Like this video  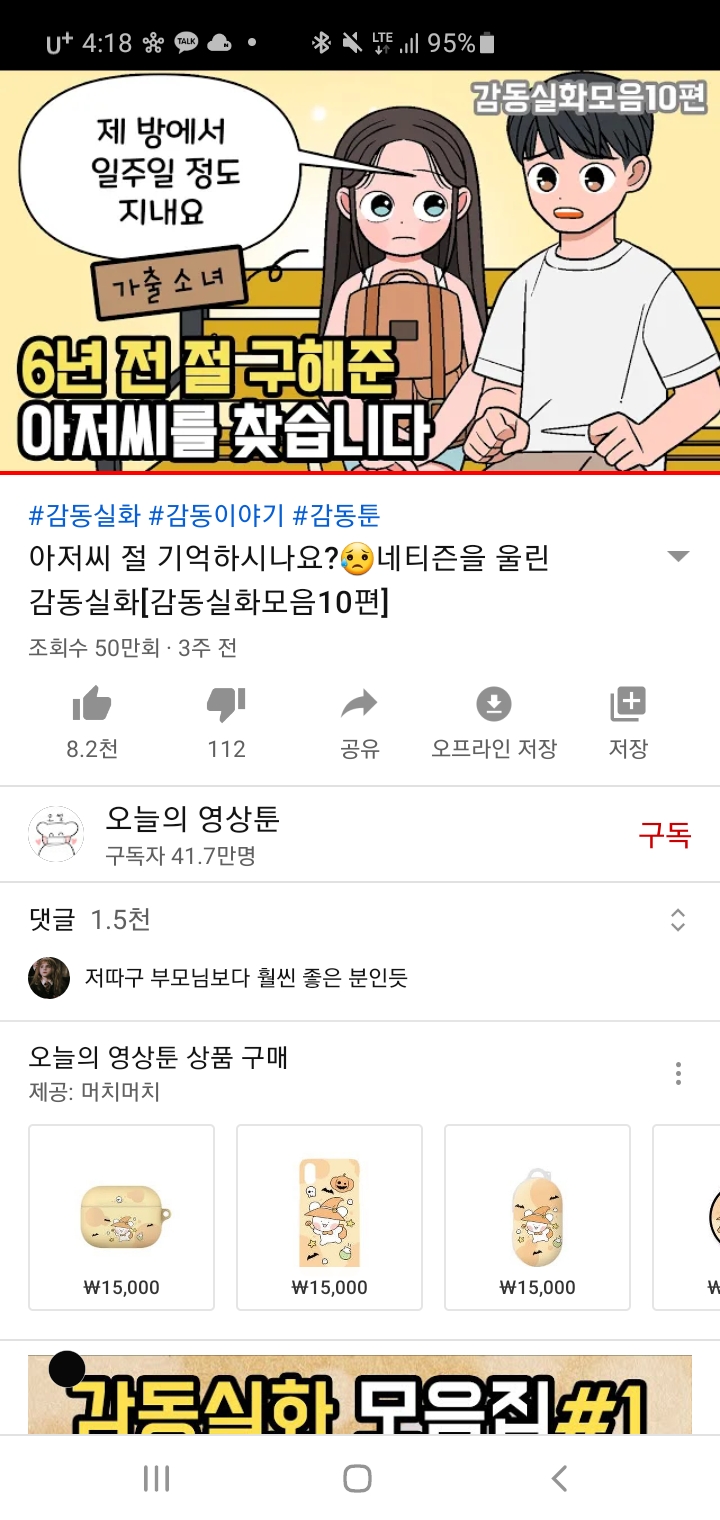[x=92, y=720]
